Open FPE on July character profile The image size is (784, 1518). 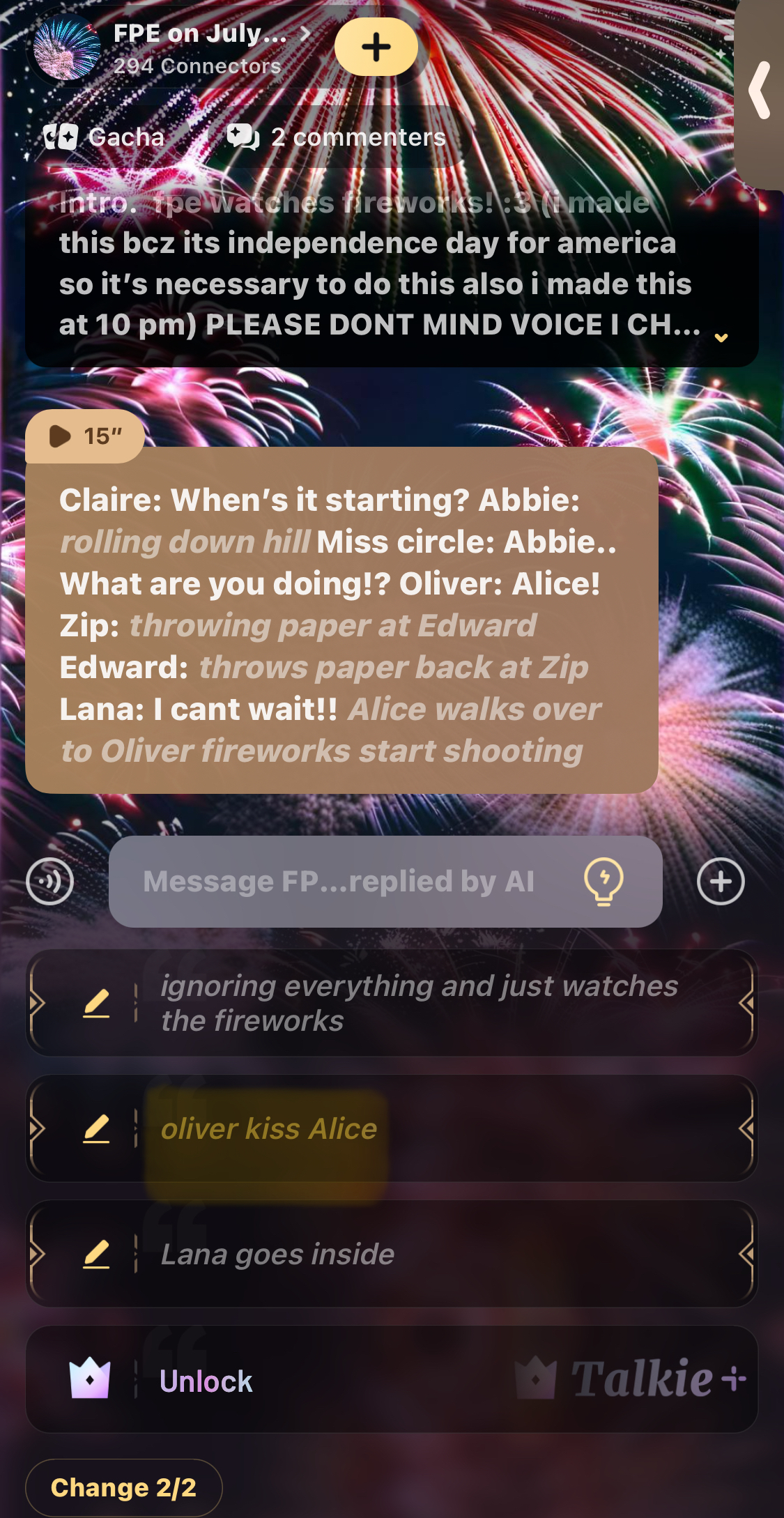(x=199, y=47)
